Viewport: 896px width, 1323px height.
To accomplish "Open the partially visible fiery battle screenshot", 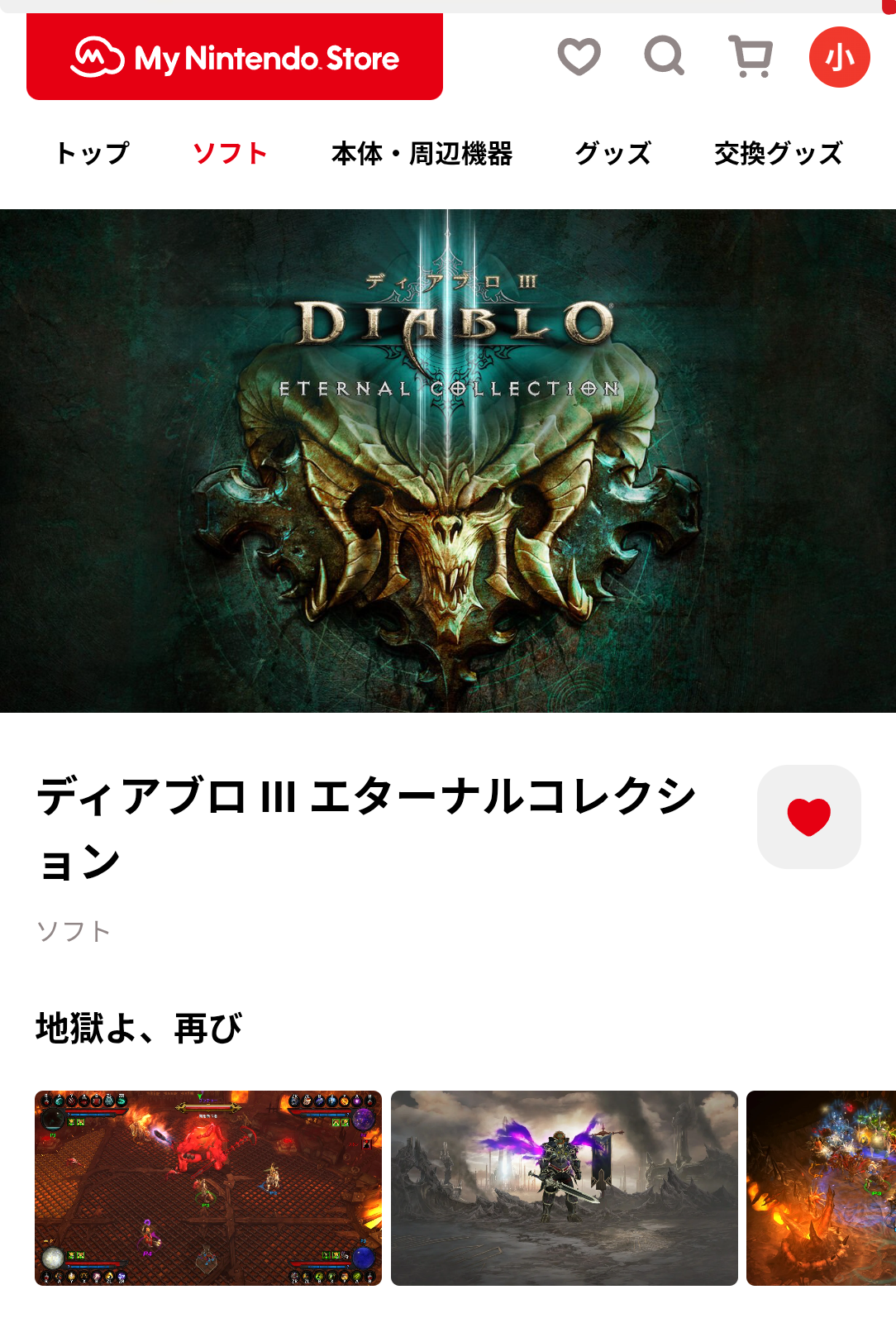I will coord(821,1187).
